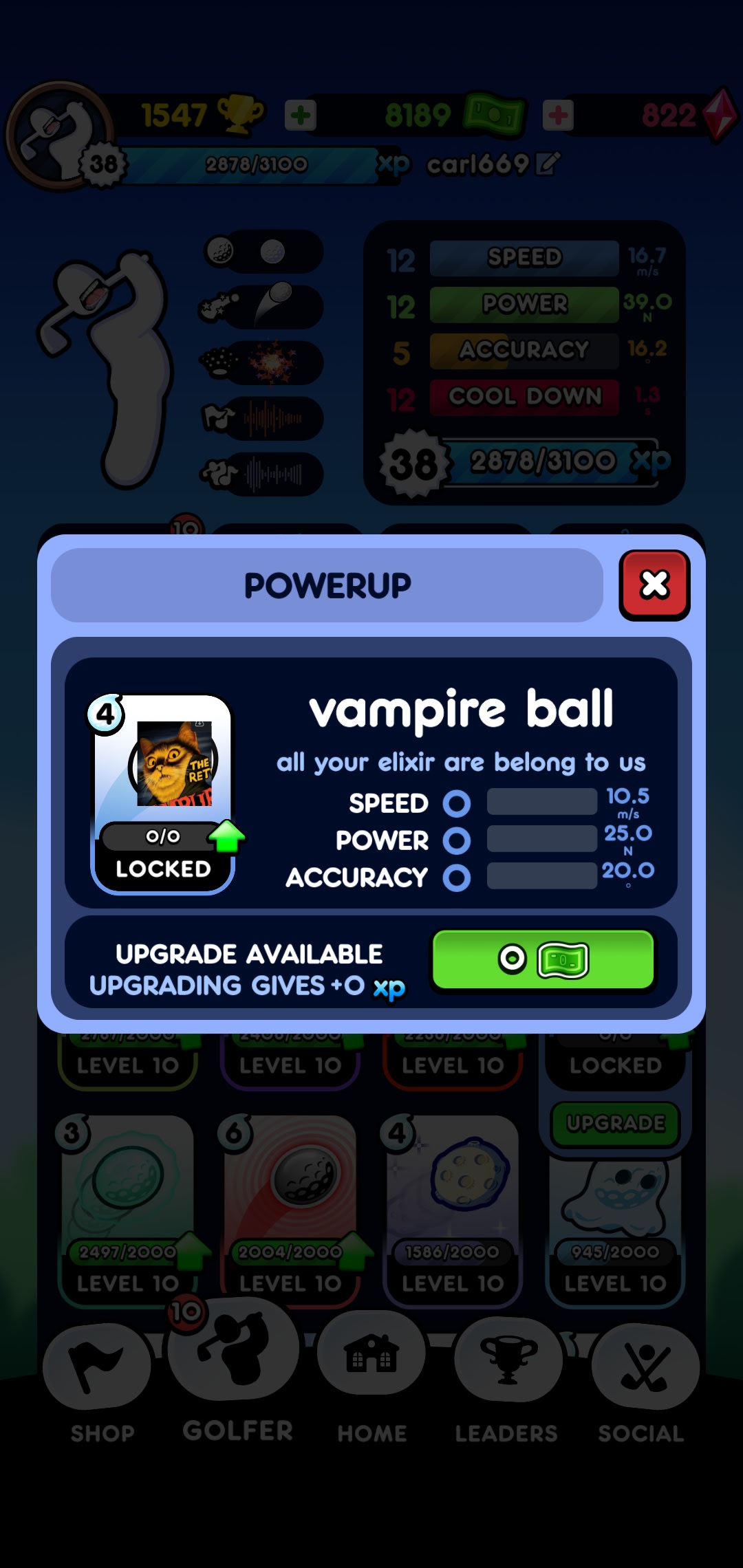Viewport: 743px width, 1568px height.
Task: Close the Powerup dialog
Action: click(x=654, y=585)
